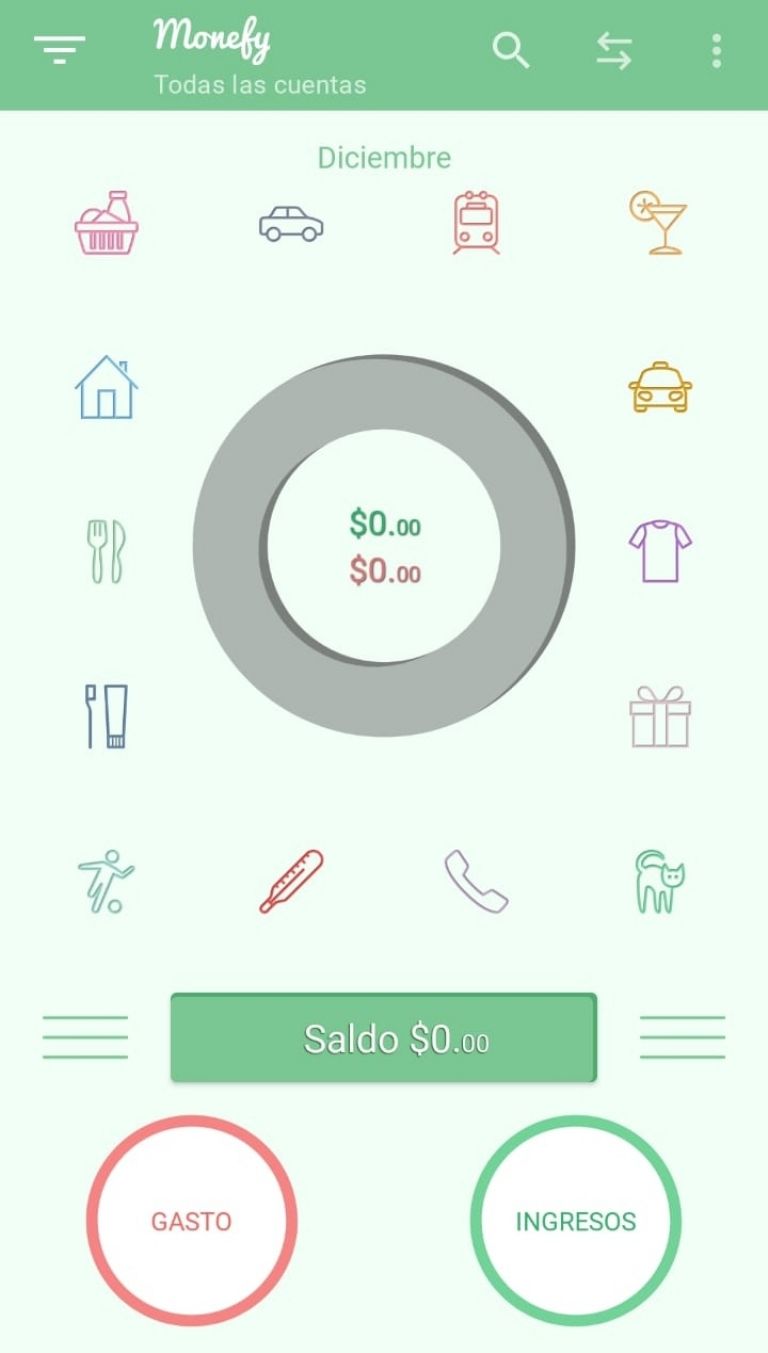The image size is (768, 1353).
Task: Select the gift box category
Action: tap(660, 716)
